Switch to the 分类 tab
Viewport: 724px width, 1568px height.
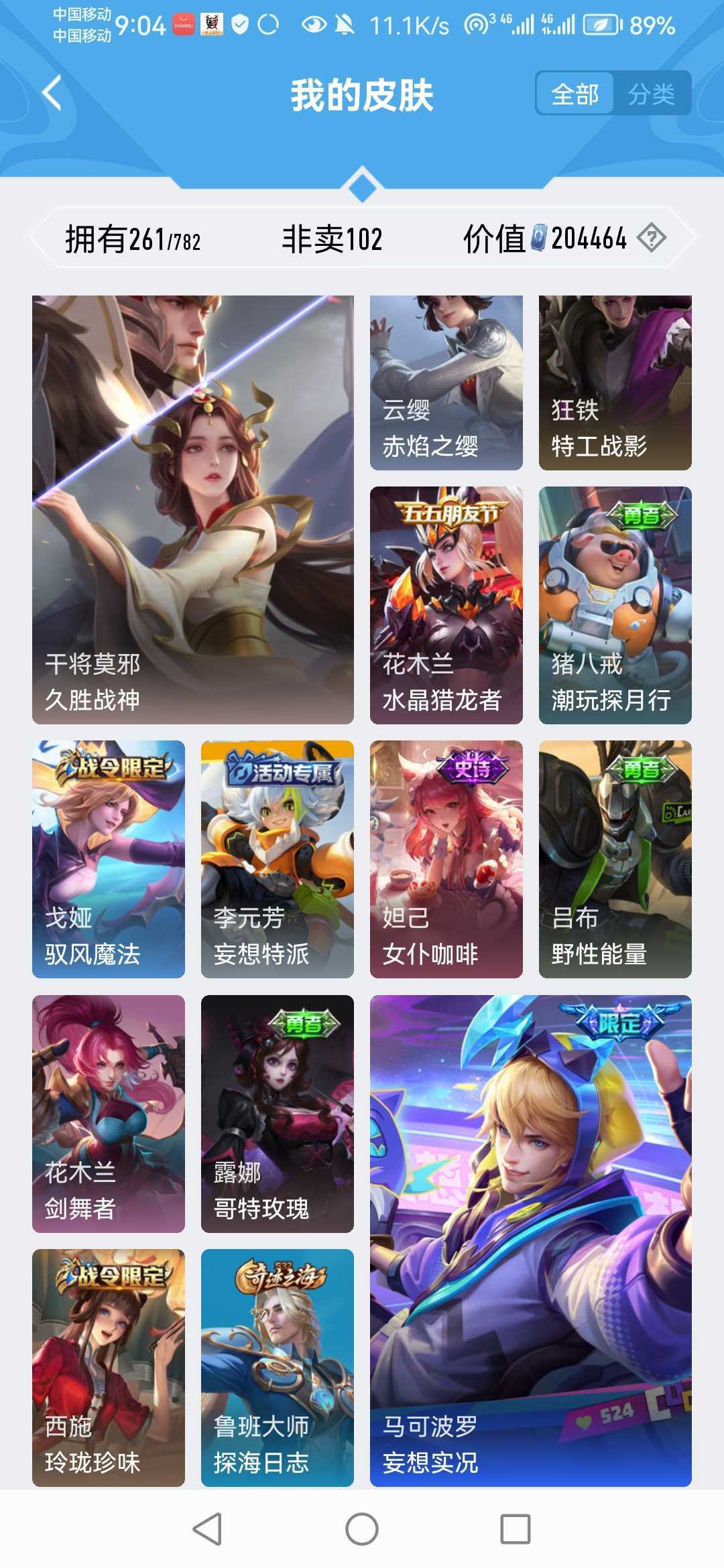pos(651,94)
